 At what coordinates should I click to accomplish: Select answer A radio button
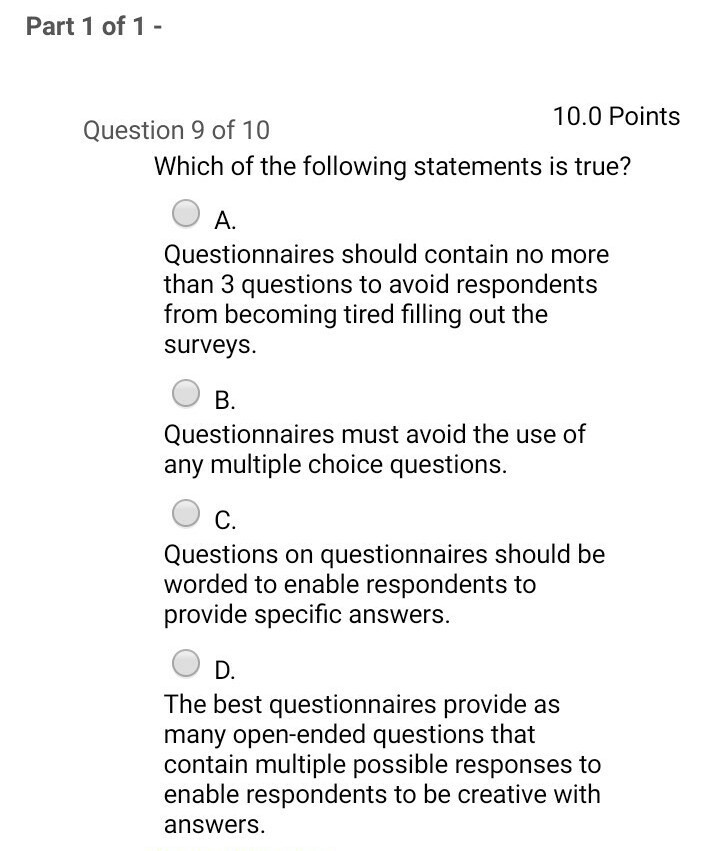186,213
